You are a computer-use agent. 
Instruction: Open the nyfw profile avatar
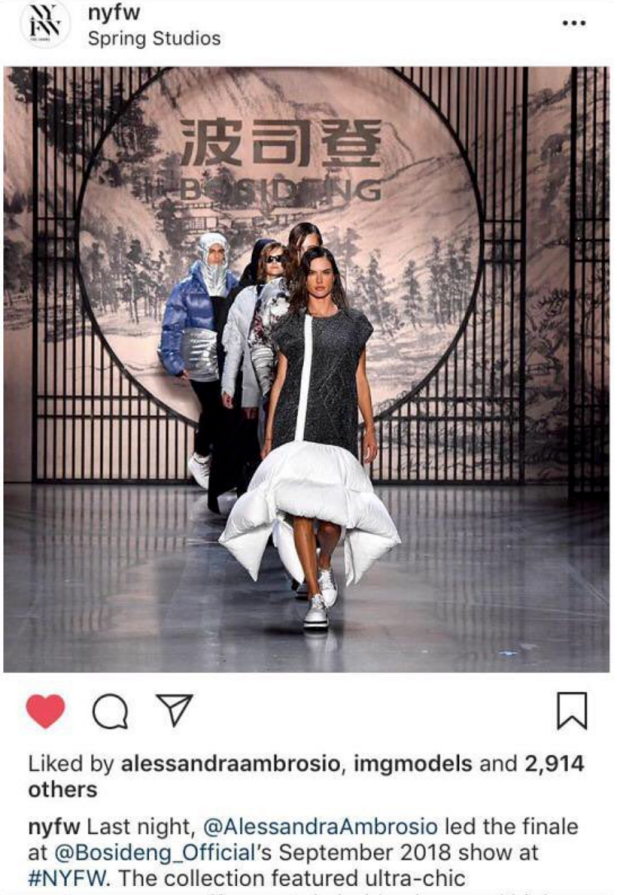pyautogui.click(x=45, y=25)
